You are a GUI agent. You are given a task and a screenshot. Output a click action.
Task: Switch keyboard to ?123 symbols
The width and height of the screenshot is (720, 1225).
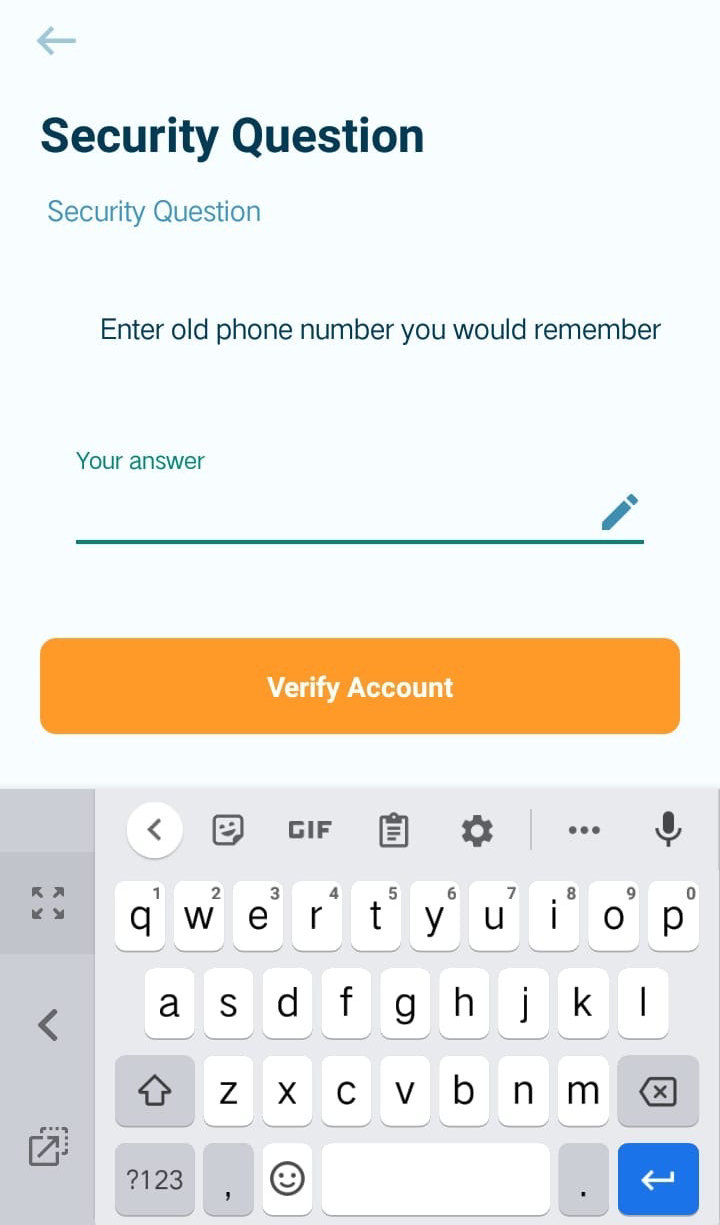coord(155,1180)
